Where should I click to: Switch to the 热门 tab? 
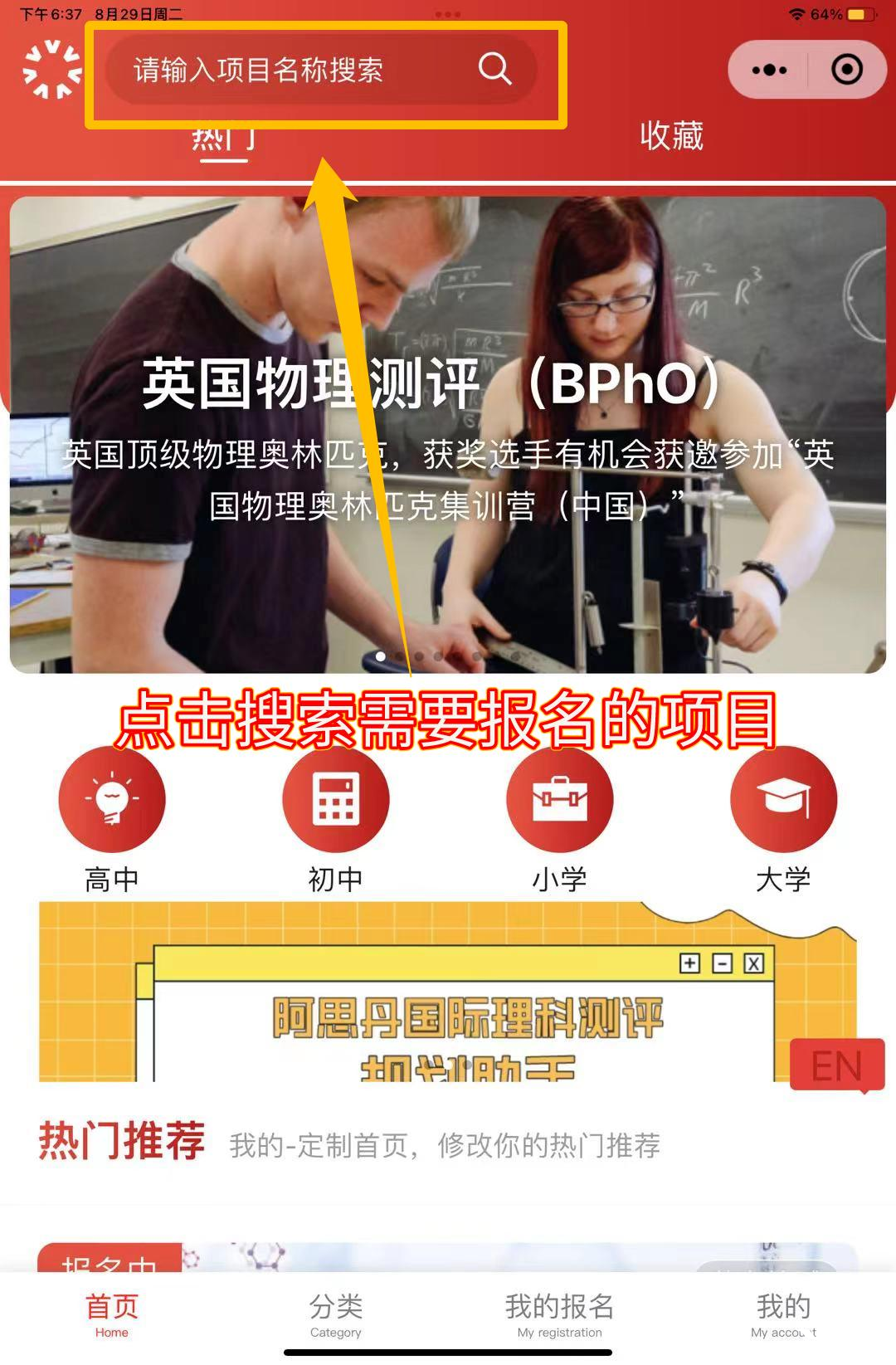223,139
